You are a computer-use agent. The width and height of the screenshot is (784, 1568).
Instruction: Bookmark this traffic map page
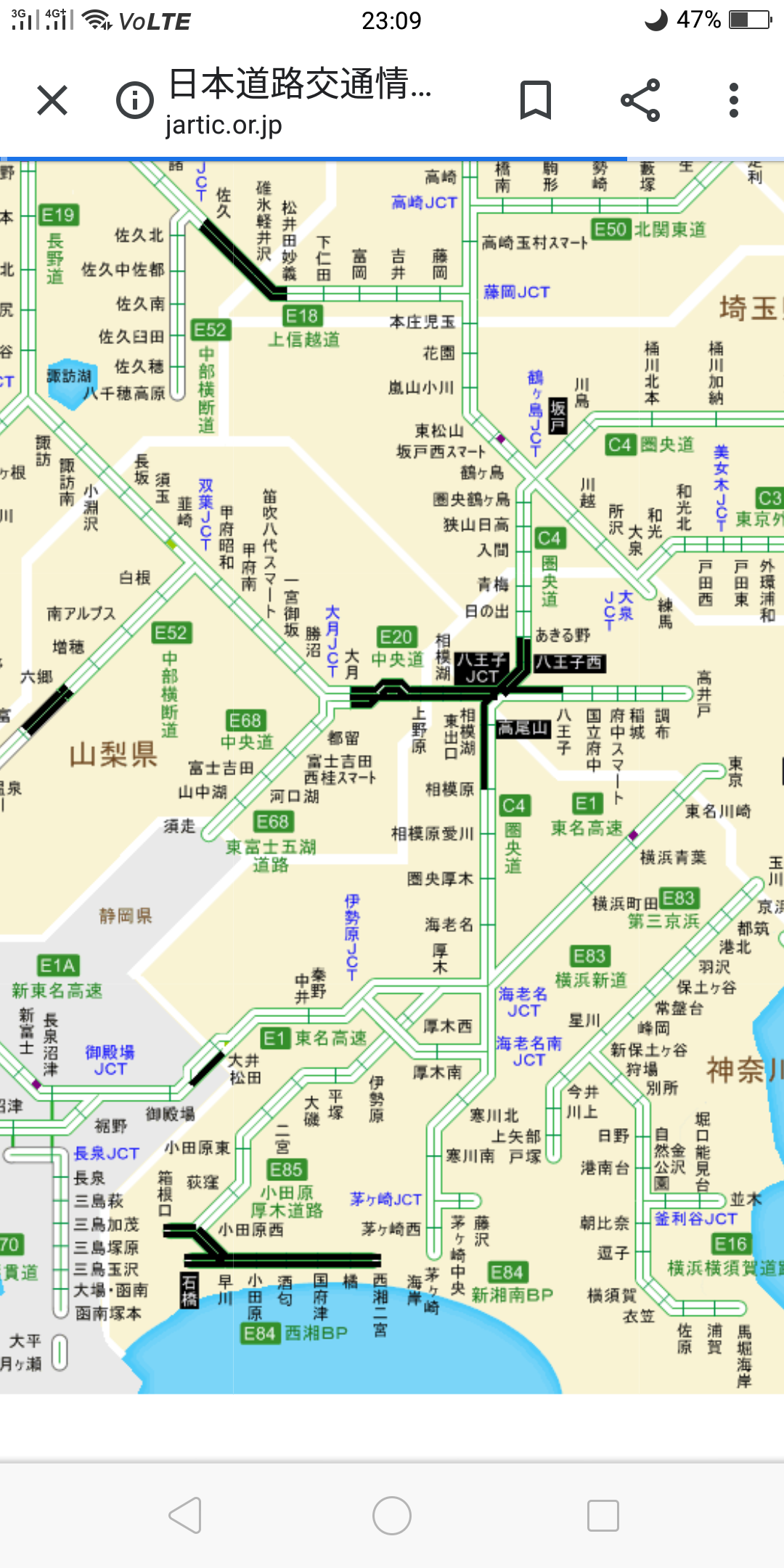click(536, 100)
